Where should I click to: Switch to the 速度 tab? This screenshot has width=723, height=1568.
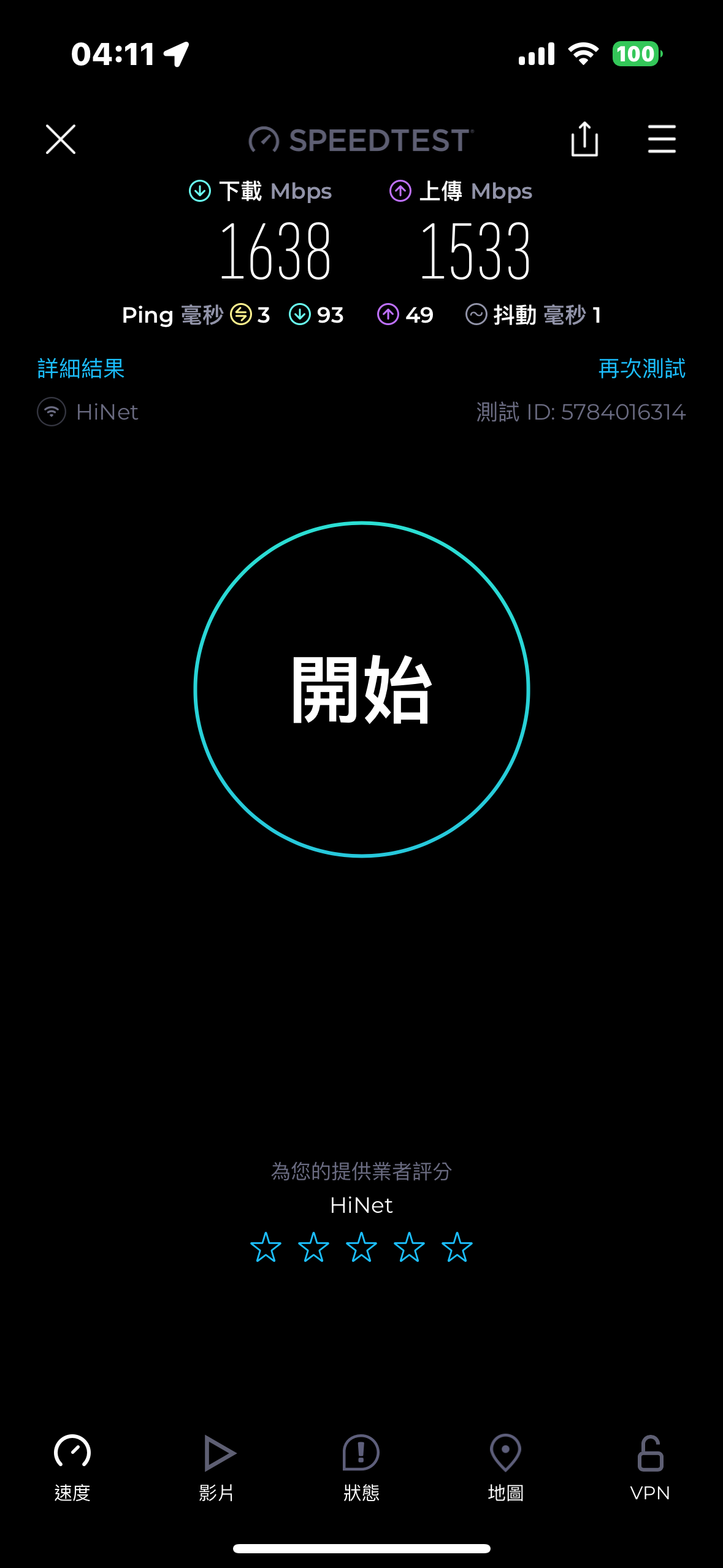pos(72,1466)
